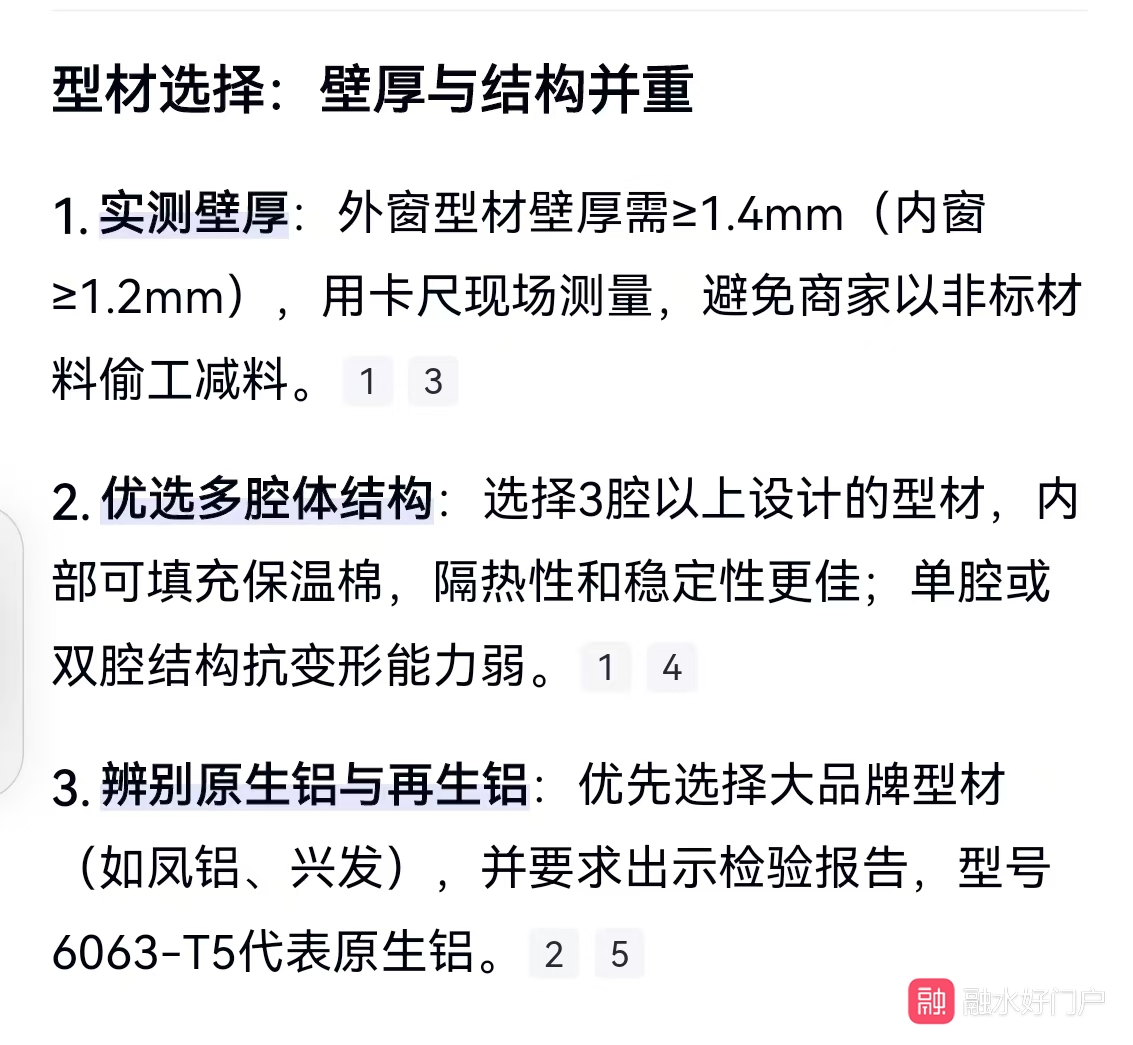Open citation 3 after the 实测壁厚 paragraph

(x=432, y=381)
